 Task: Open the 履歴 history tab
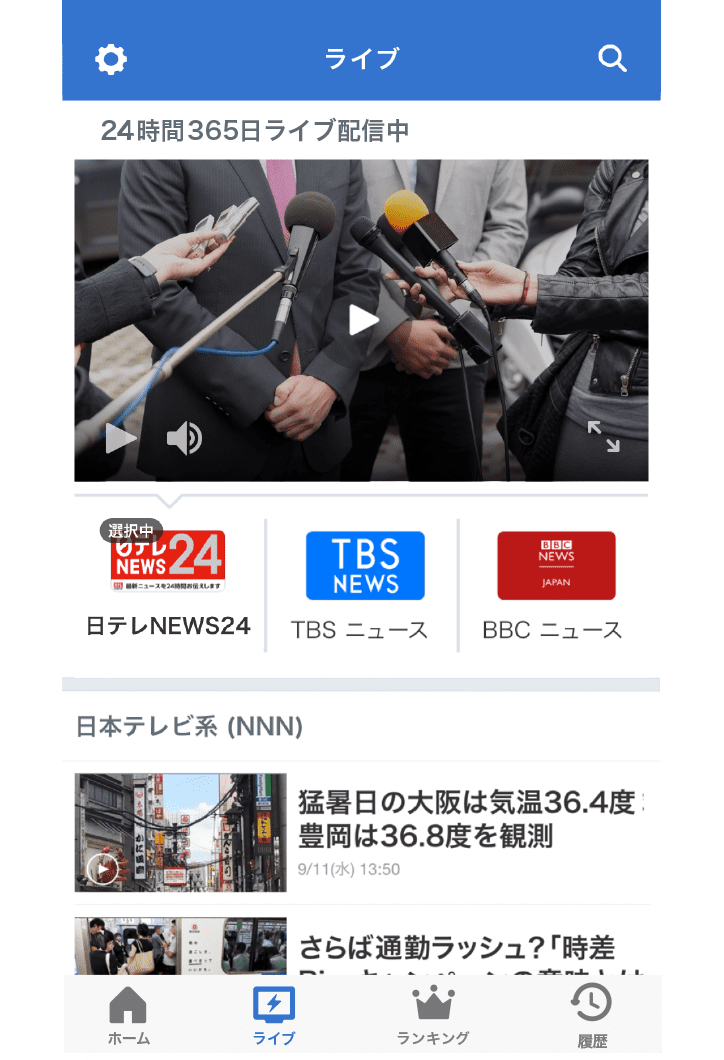(x=592, y=1015)
